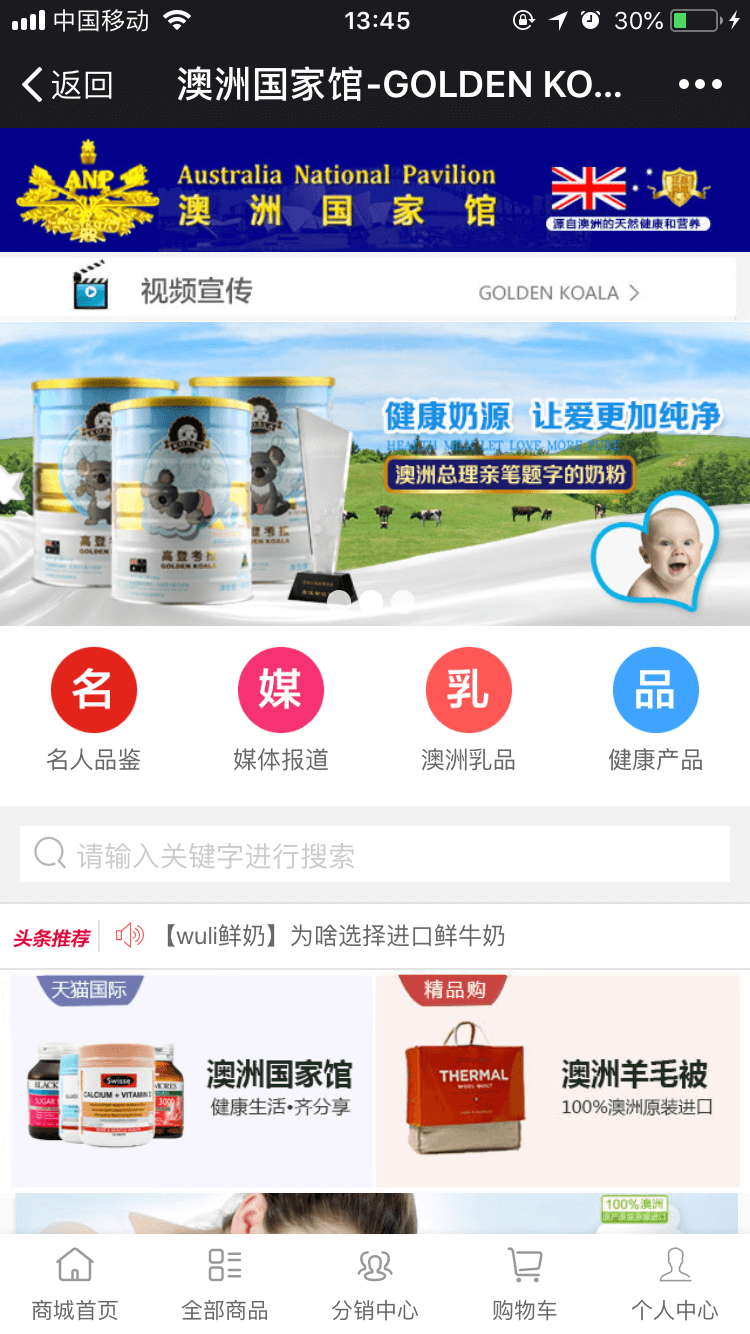The height and width of the screenshot is (1334, 750).
Task: Open the 视频宣传 GOLDEN KOALA row
Action: 375,291
